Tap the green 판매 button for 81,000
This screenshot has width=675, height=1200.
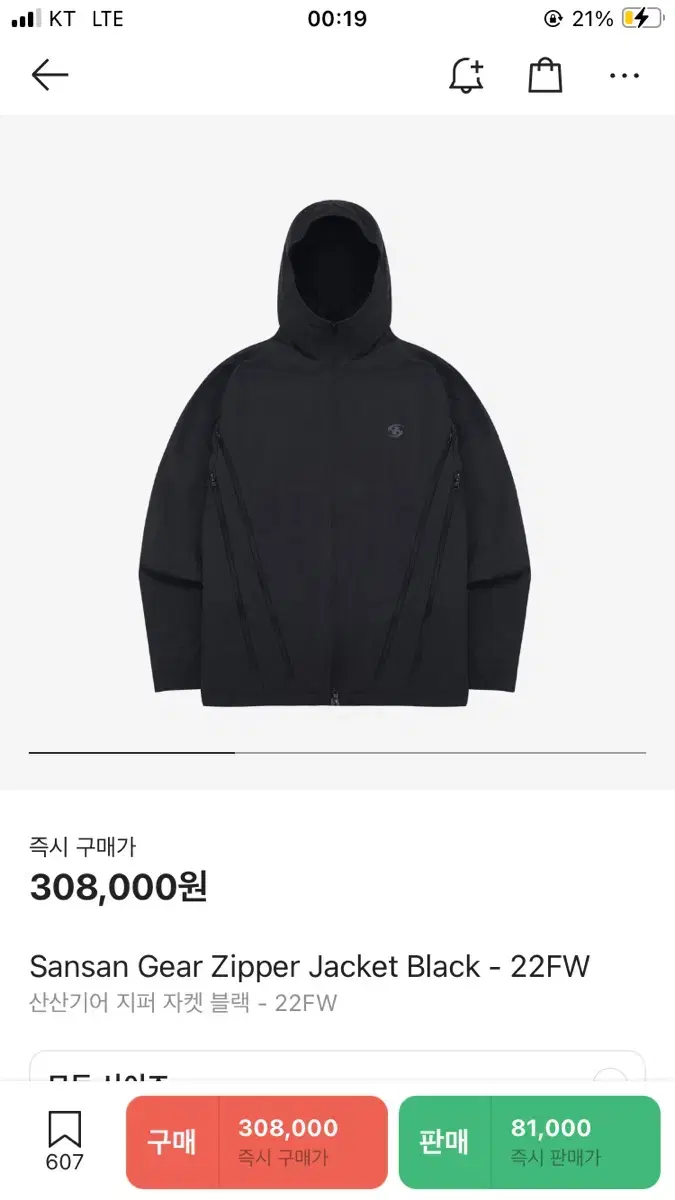click(x=530, y=1142)
